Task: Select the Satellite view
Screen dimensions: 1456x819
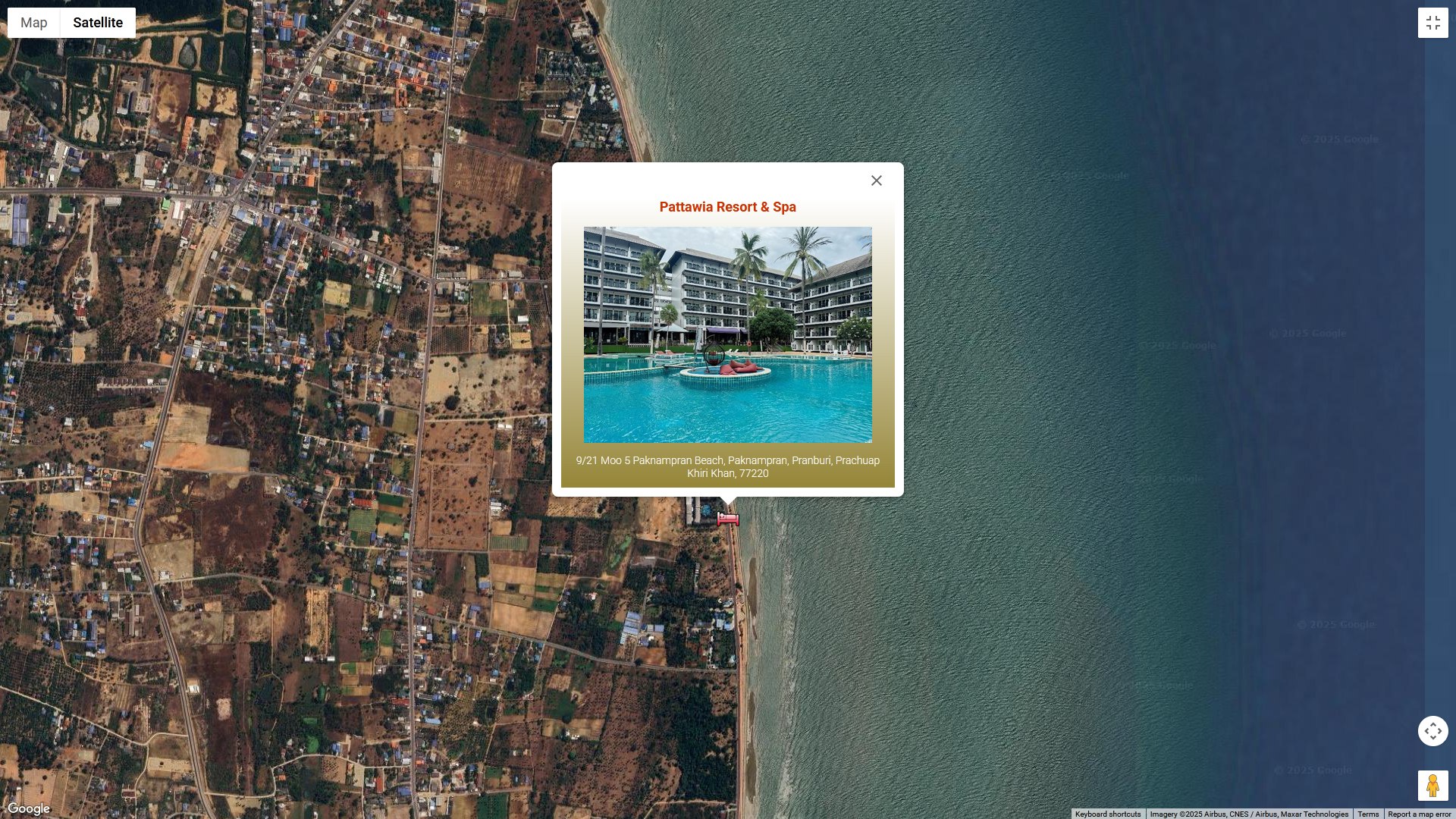Action: 98,23
